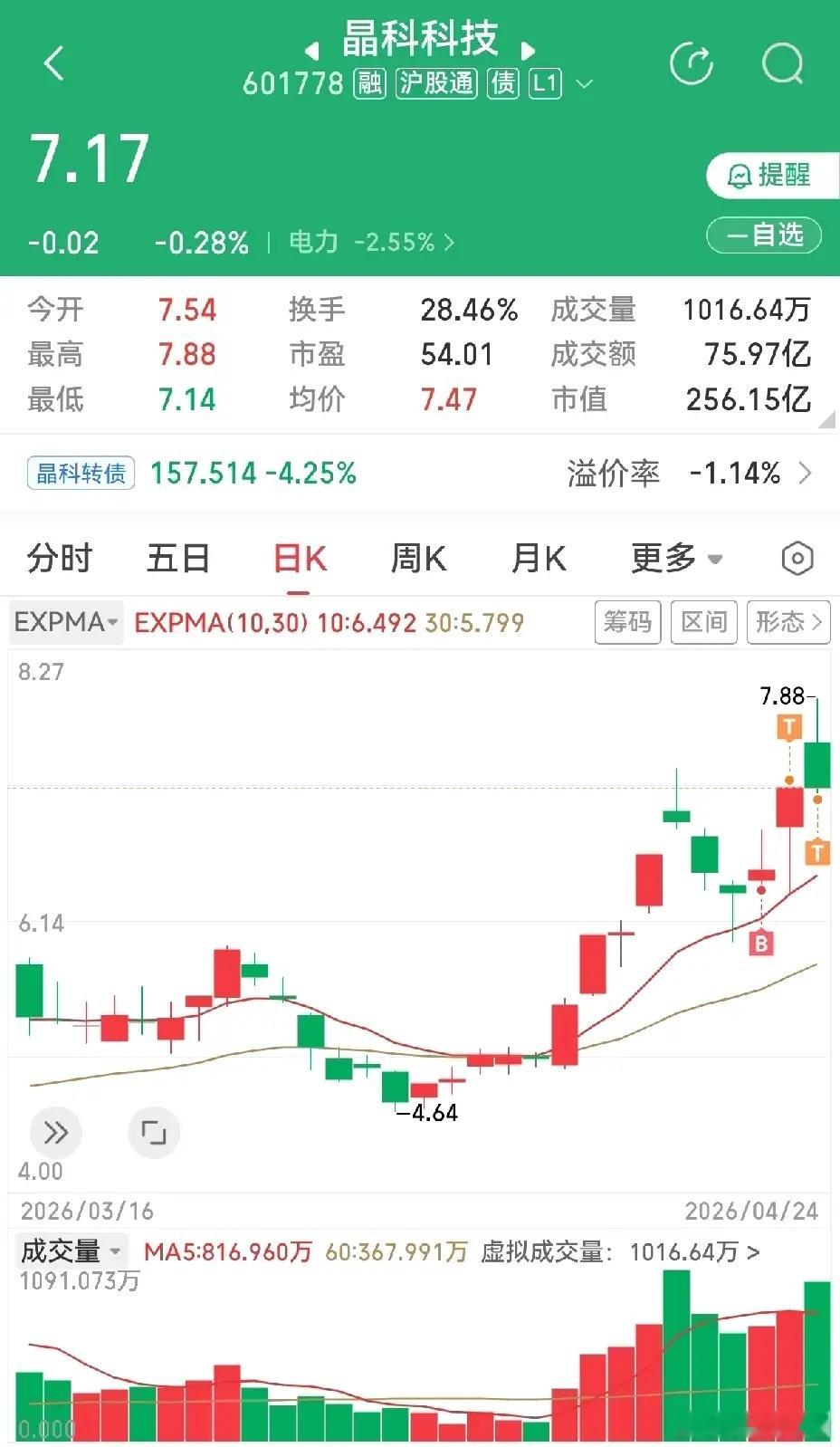Image resolution: width=840 pixels, height=1447 pixels.
Task: Click the double-arrow fast navigation icon on chart
Action: 56,1132
